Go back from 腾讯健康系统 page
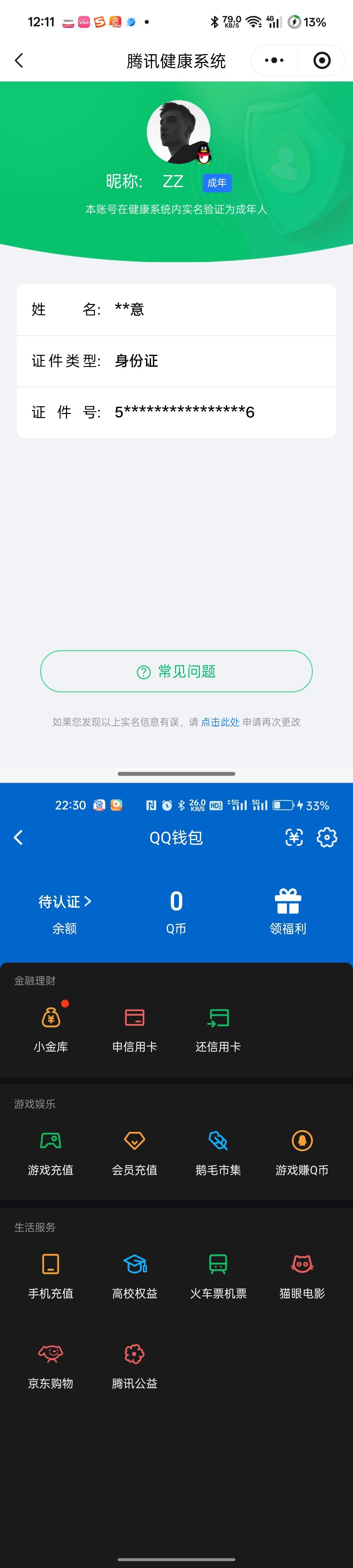The height and width of the screenshot is (1568, 353). pos(19,60)
